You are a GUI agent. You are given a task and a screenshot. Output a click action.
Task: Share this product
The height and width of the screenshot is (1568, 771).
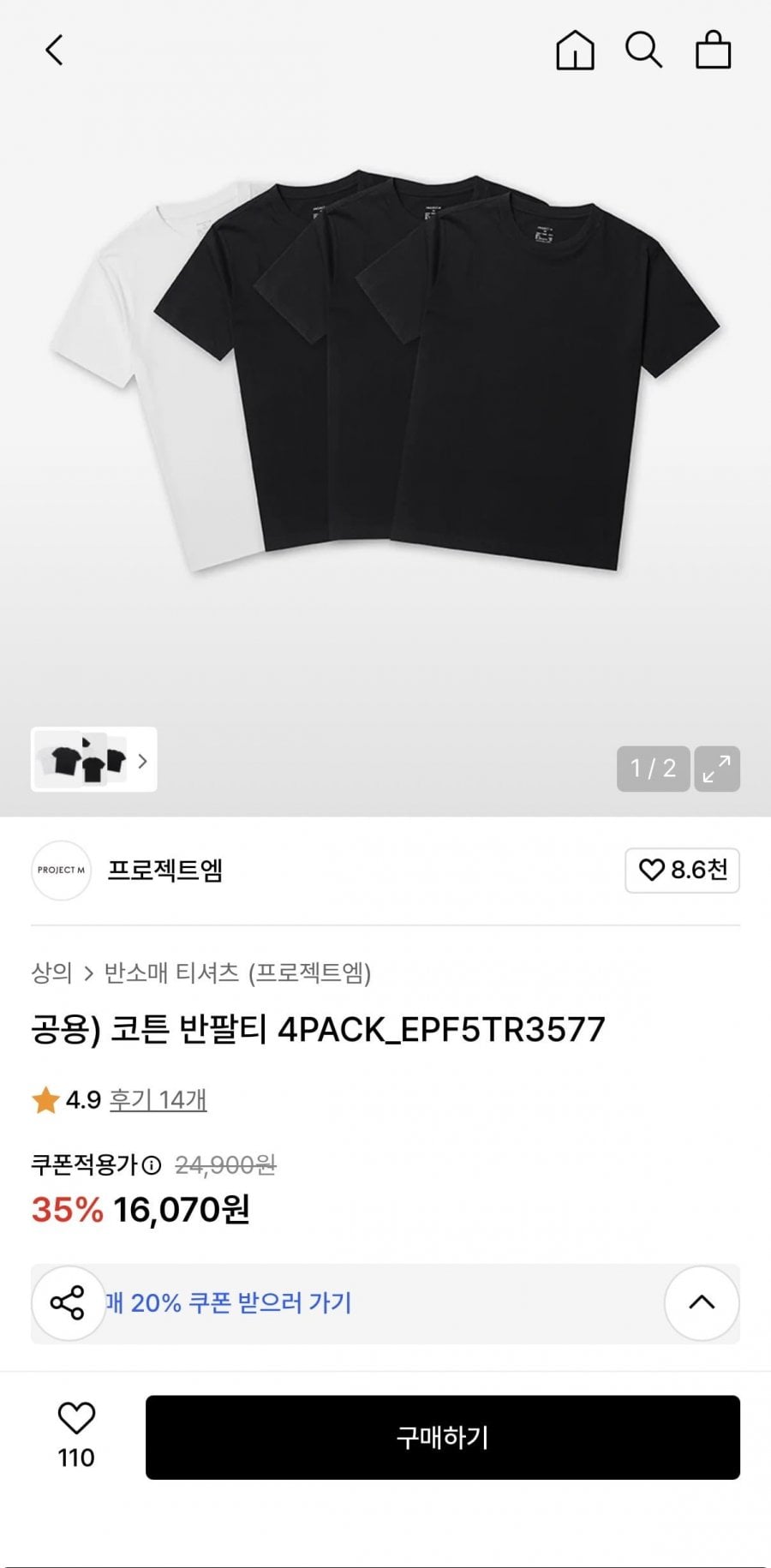pyautogui.click(x=68, y=1302)
